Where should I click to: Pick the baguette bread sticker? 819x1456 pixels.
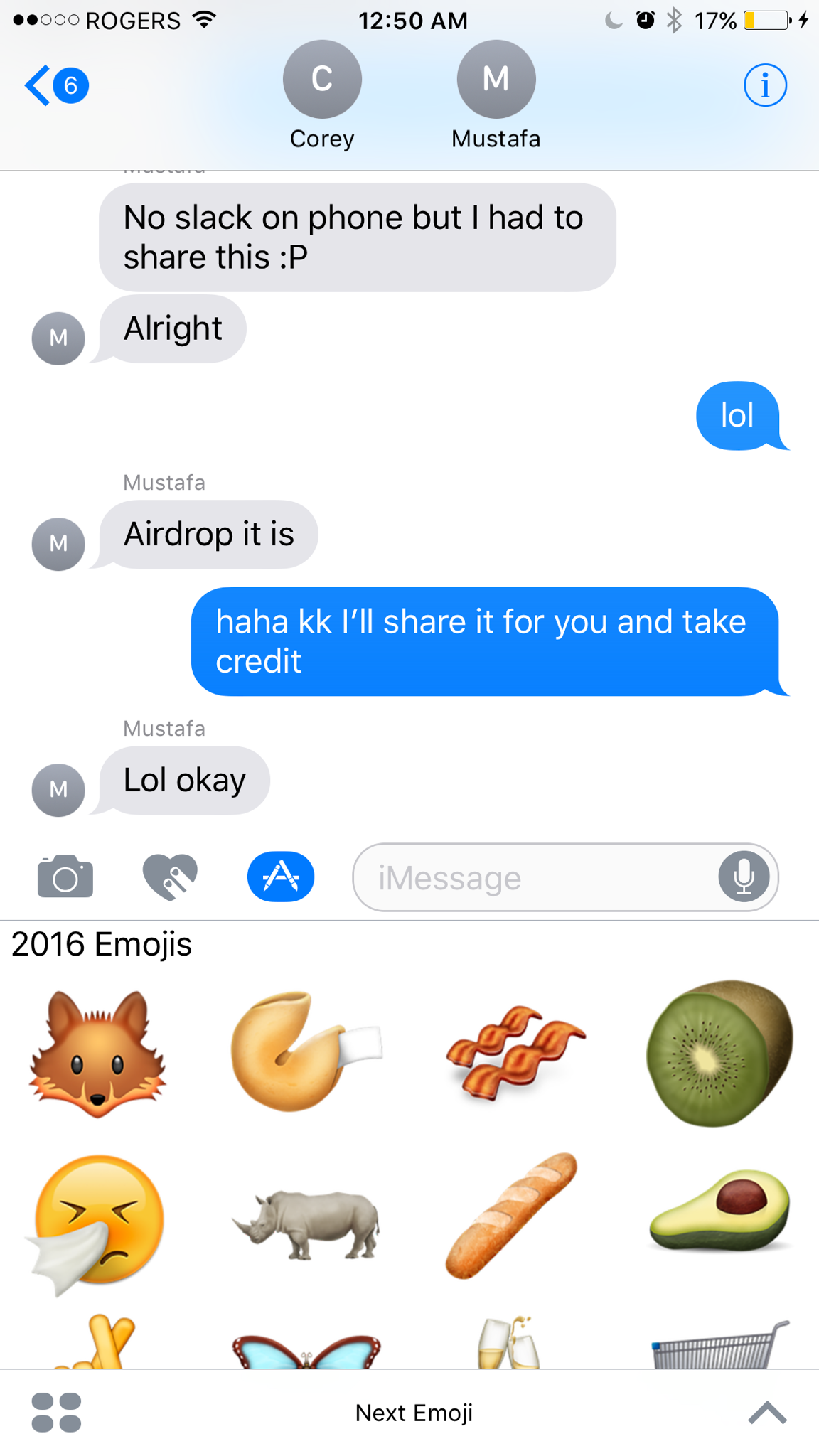click(x=512, y=1217)
